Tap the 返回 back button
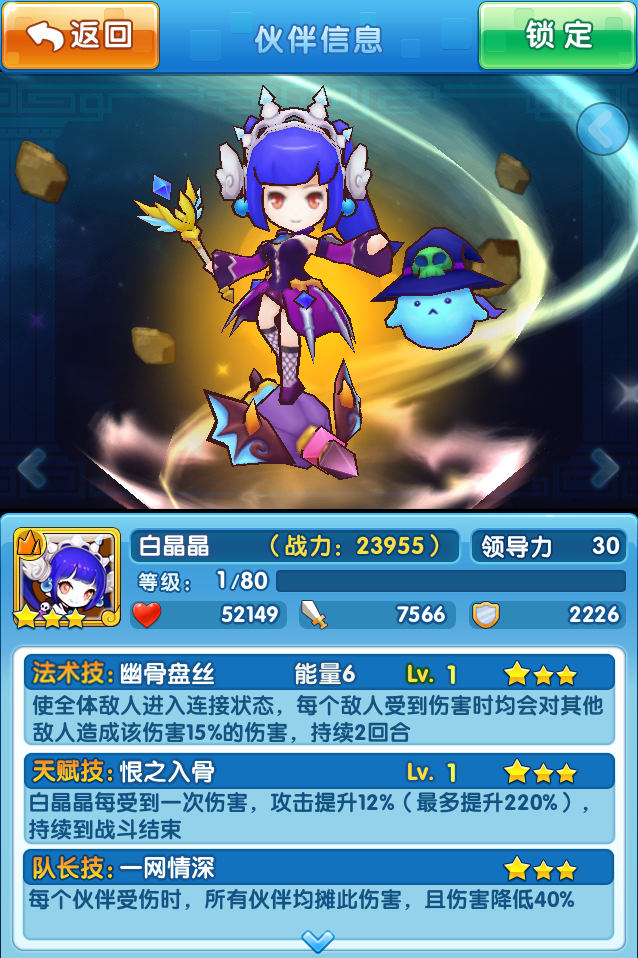Viewport: 638px width, 958px height. point(80,35)
